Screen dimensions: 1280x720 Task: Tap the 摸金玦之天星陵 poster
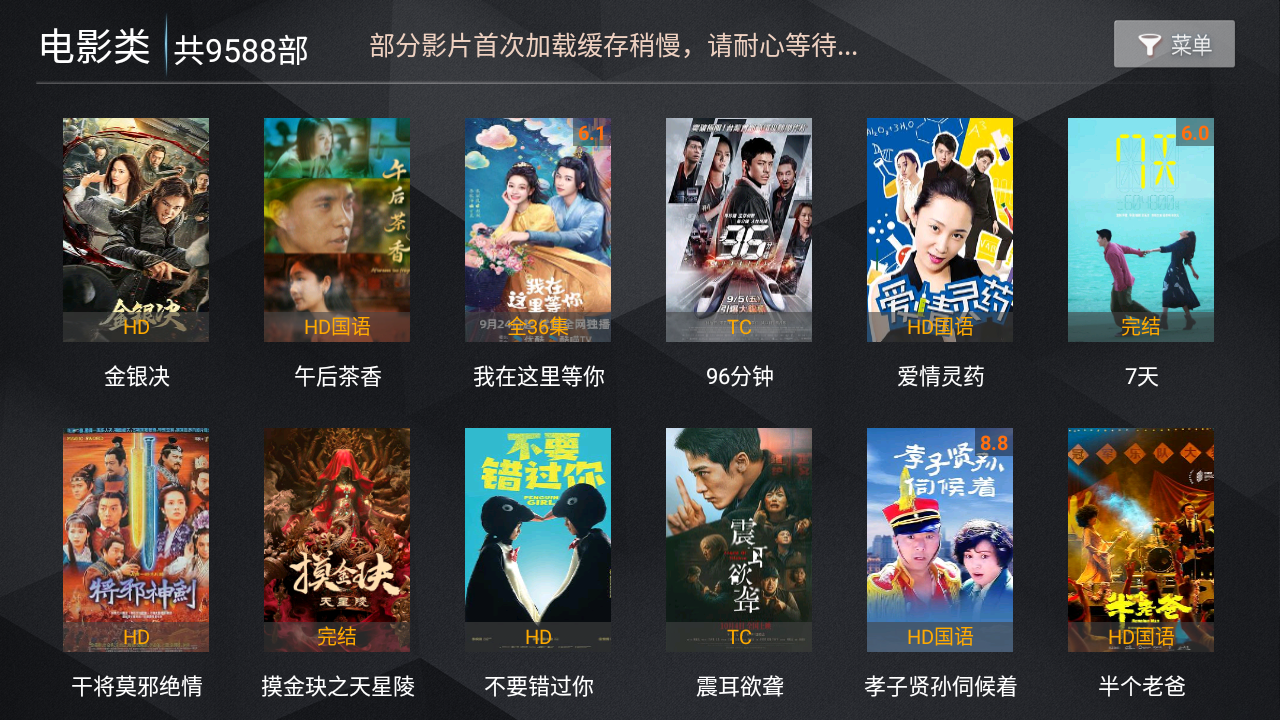337,540
